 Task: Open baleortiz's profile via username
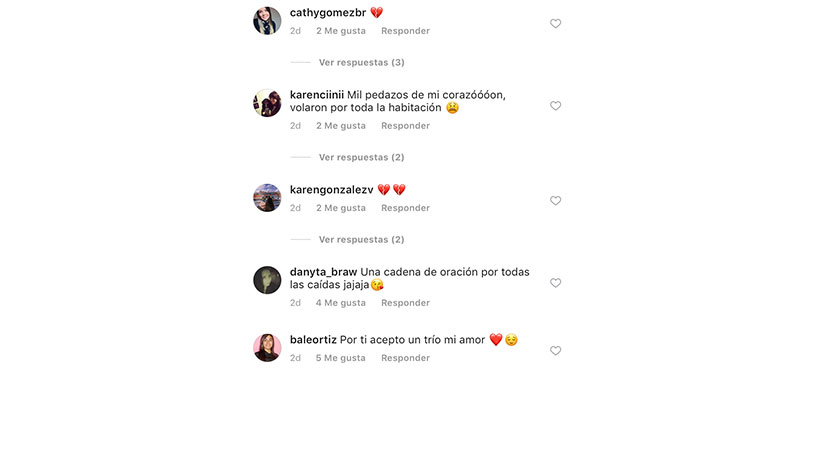click(313, 340)
